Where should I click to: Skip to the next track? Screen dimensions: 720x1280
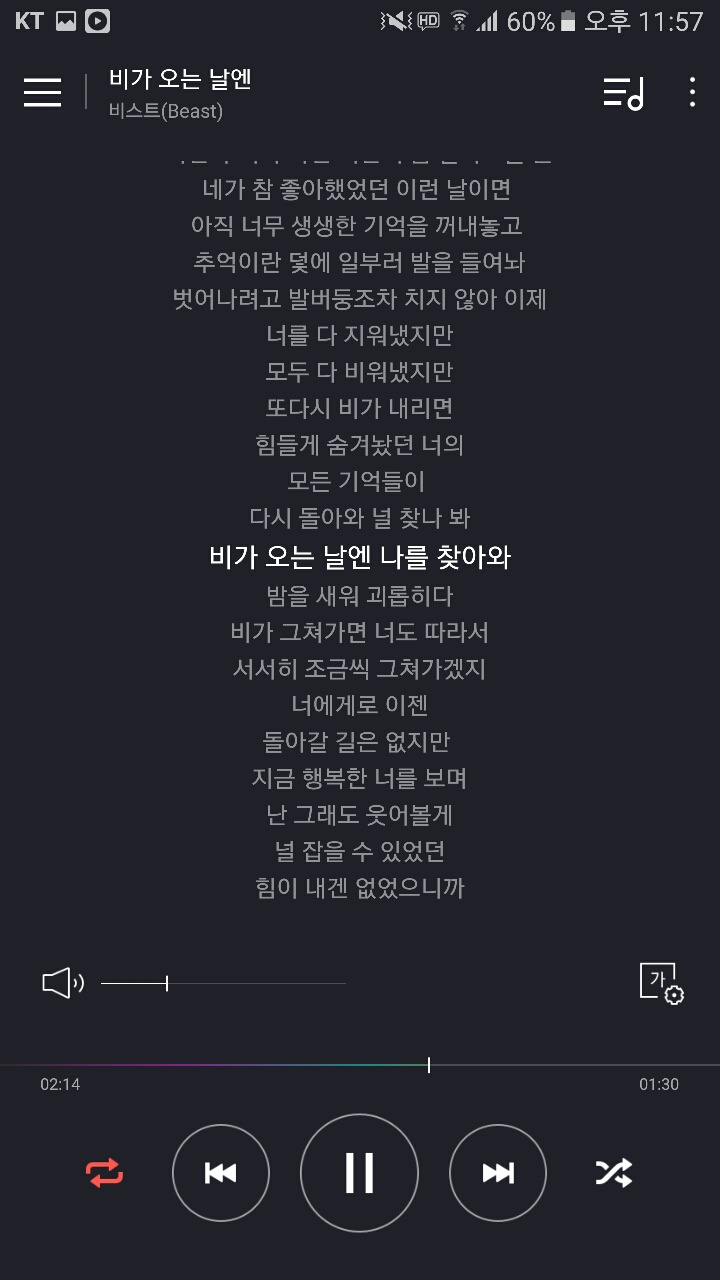click(497, 1173)
